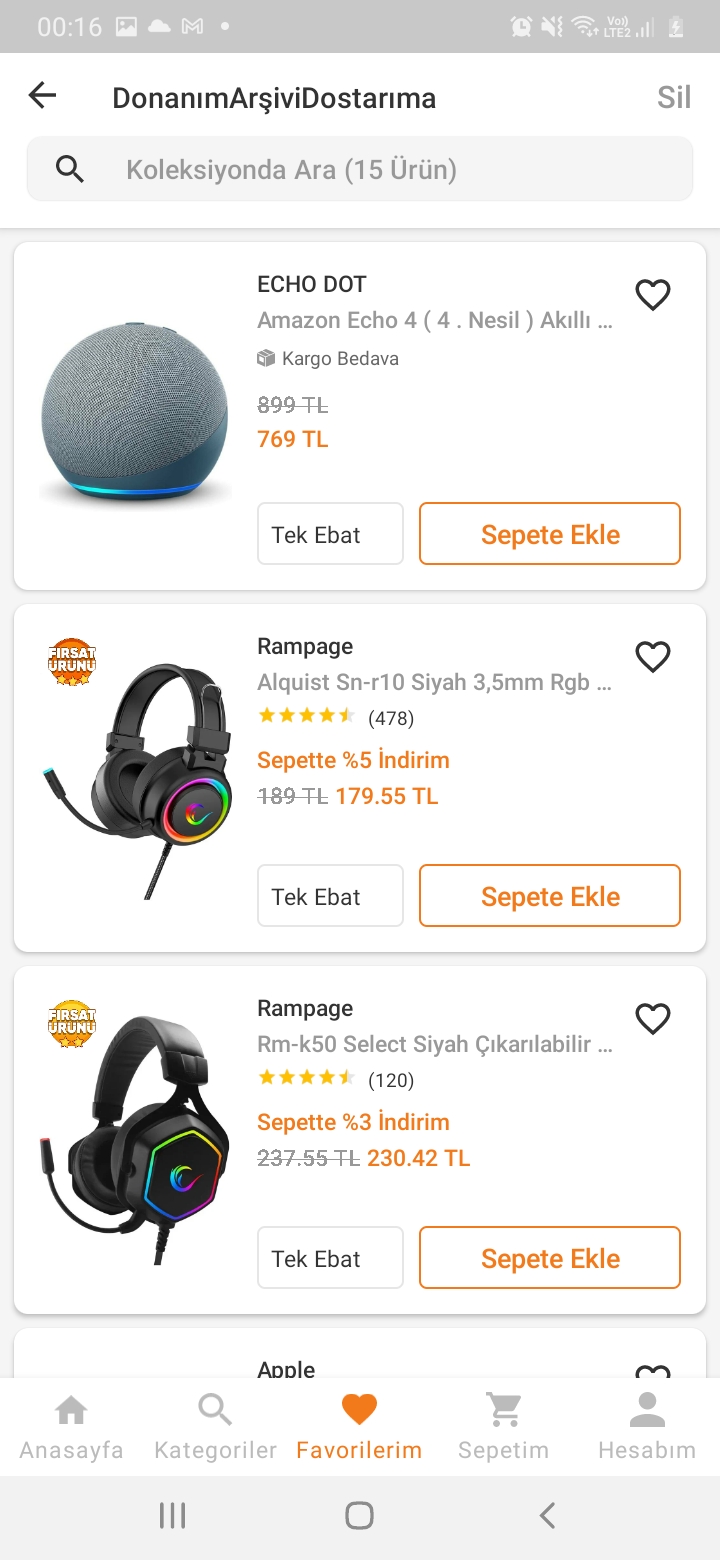
Task: Open the Hesabım account tab
Action: 647,1427
